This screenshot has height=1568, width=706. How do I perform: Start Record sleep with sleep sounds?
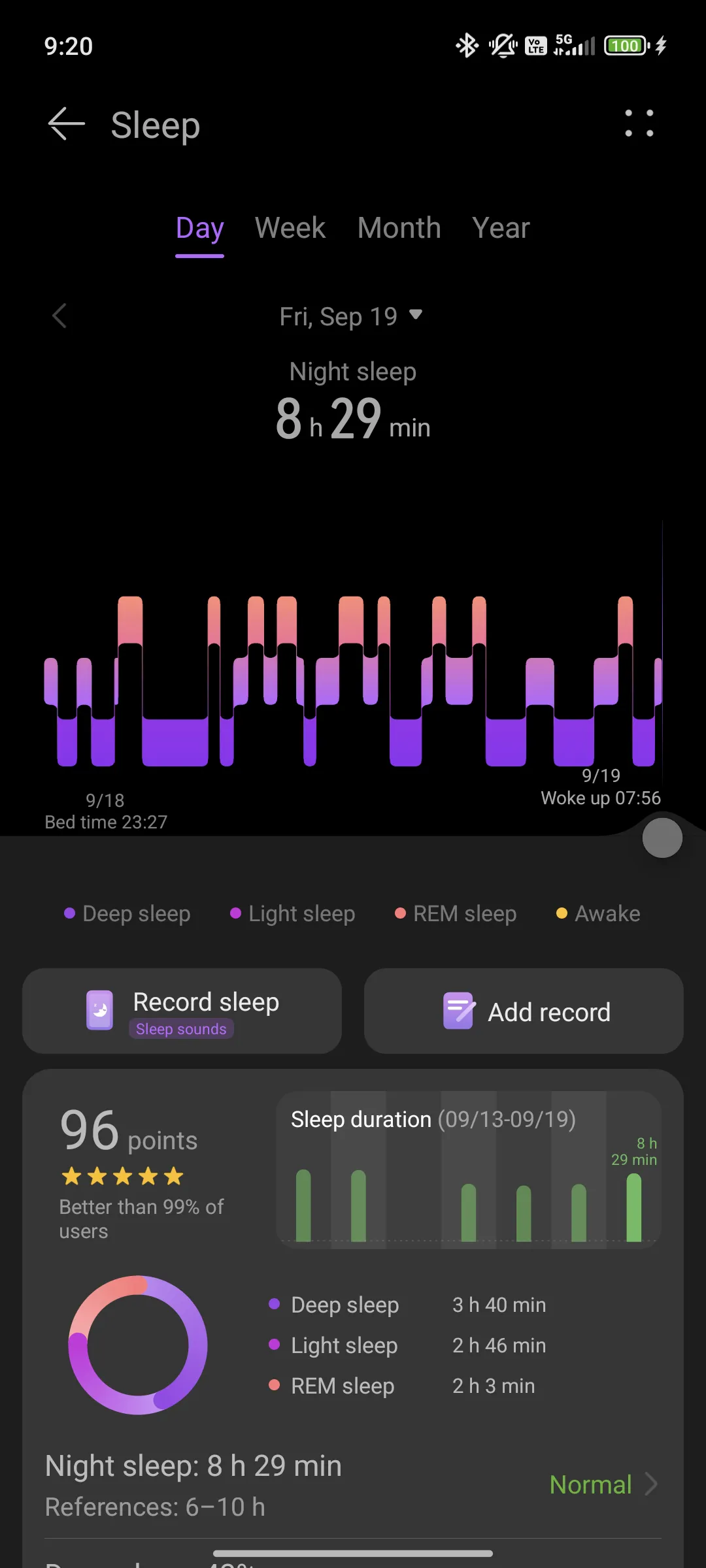(182, 1011)
